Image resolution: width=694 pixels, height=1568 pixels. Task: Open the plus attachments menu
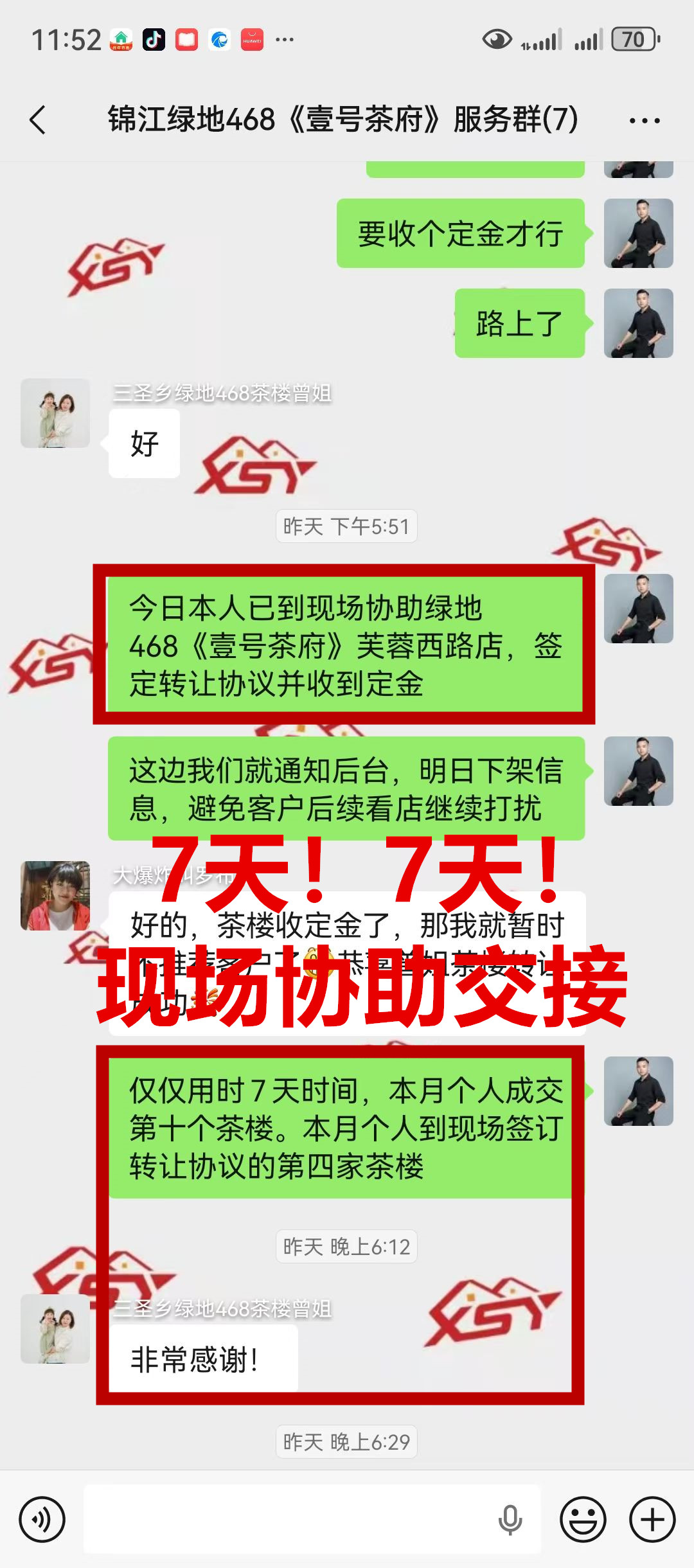point(652,1519)
